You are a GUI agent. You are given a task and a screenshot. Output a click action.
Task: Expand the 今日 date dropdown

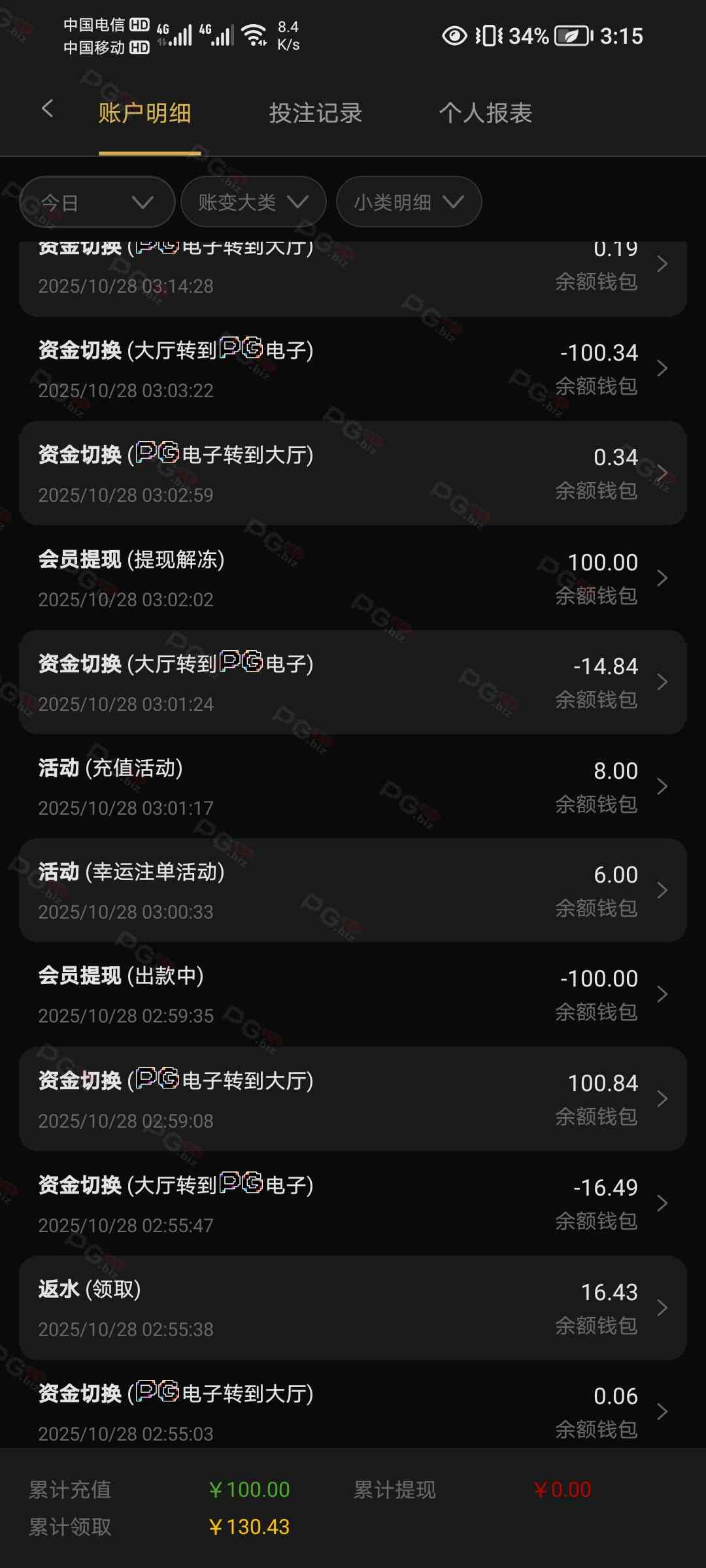(x=97, y=202)
